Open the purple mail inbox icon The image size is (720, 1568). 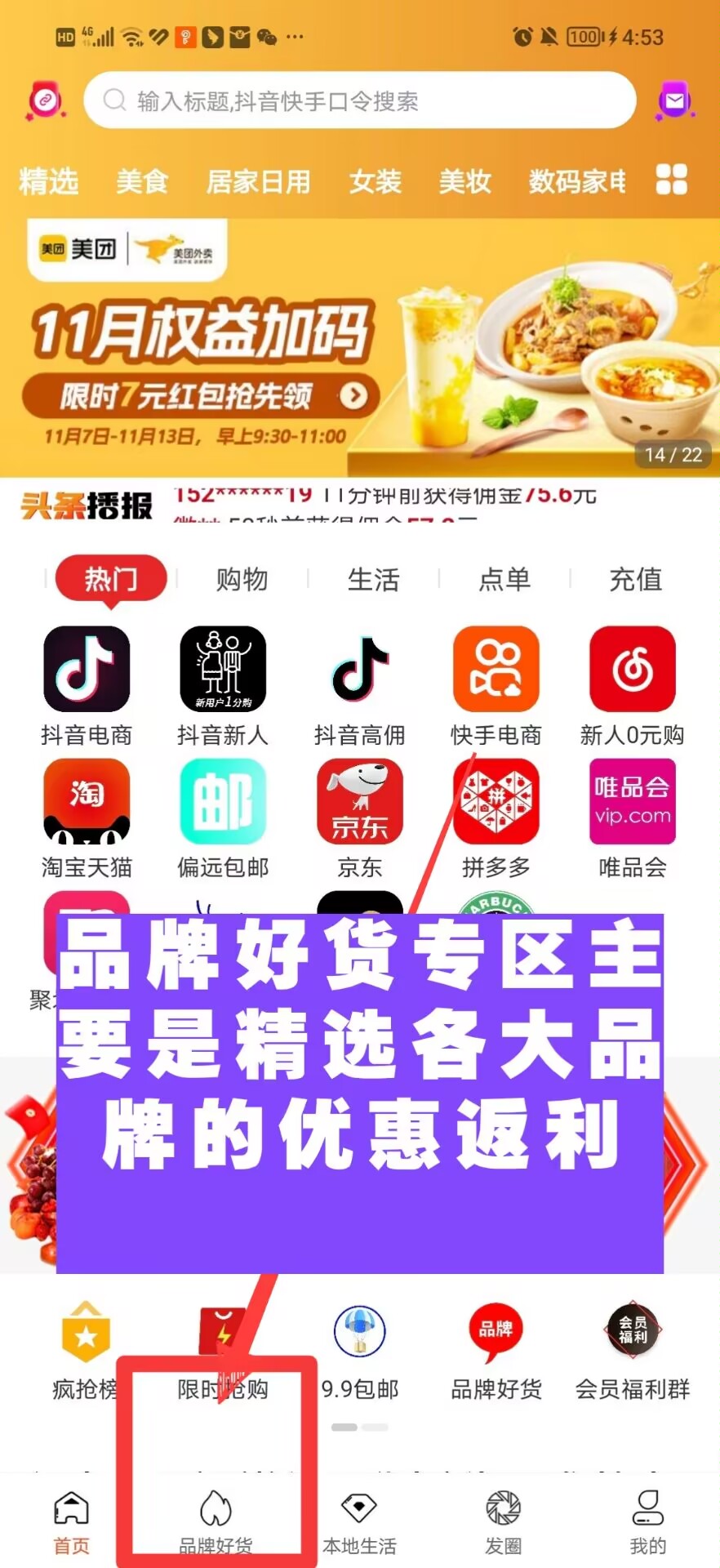pos(674,100)
